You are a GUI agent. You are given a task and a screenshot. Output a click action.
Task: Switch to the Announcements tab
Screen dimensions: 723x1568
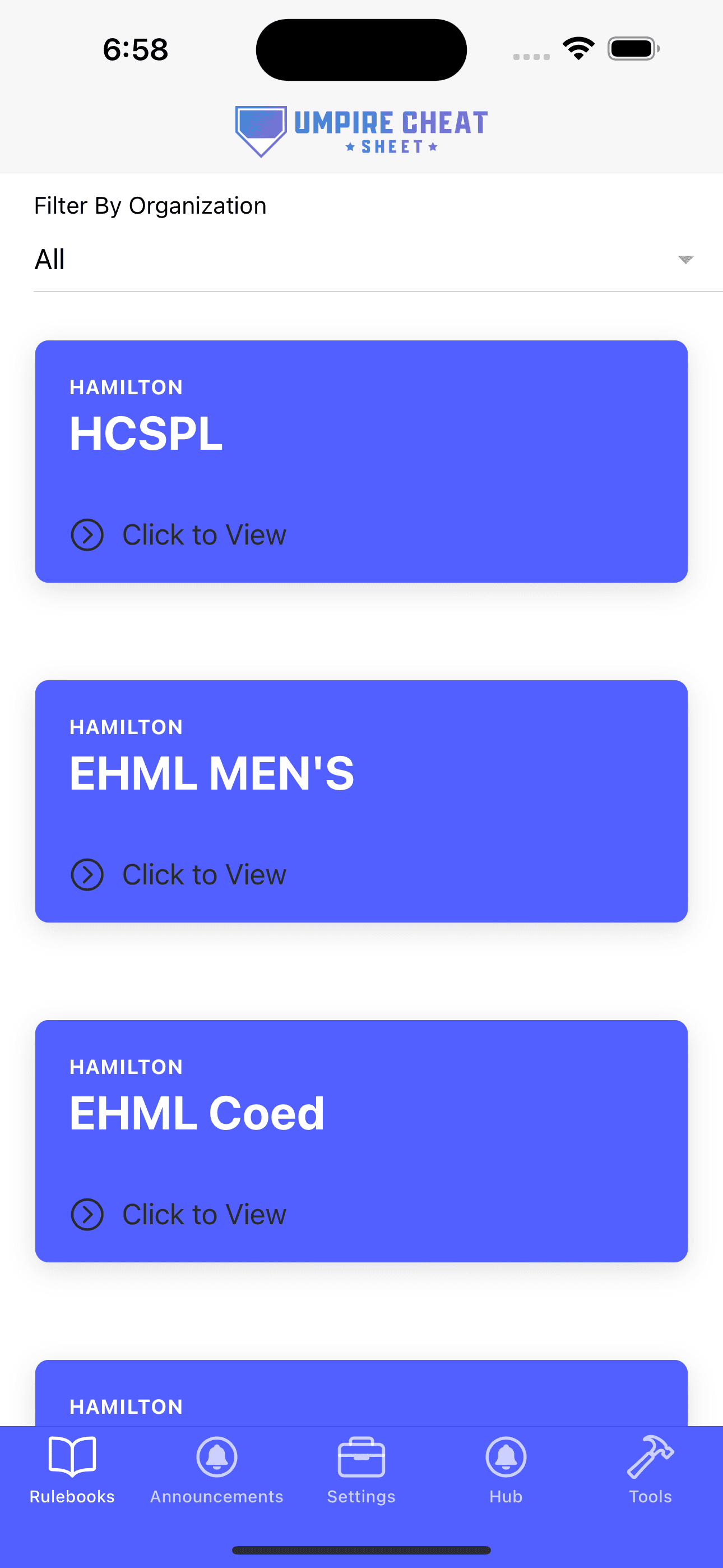(x=217, y=1470)
